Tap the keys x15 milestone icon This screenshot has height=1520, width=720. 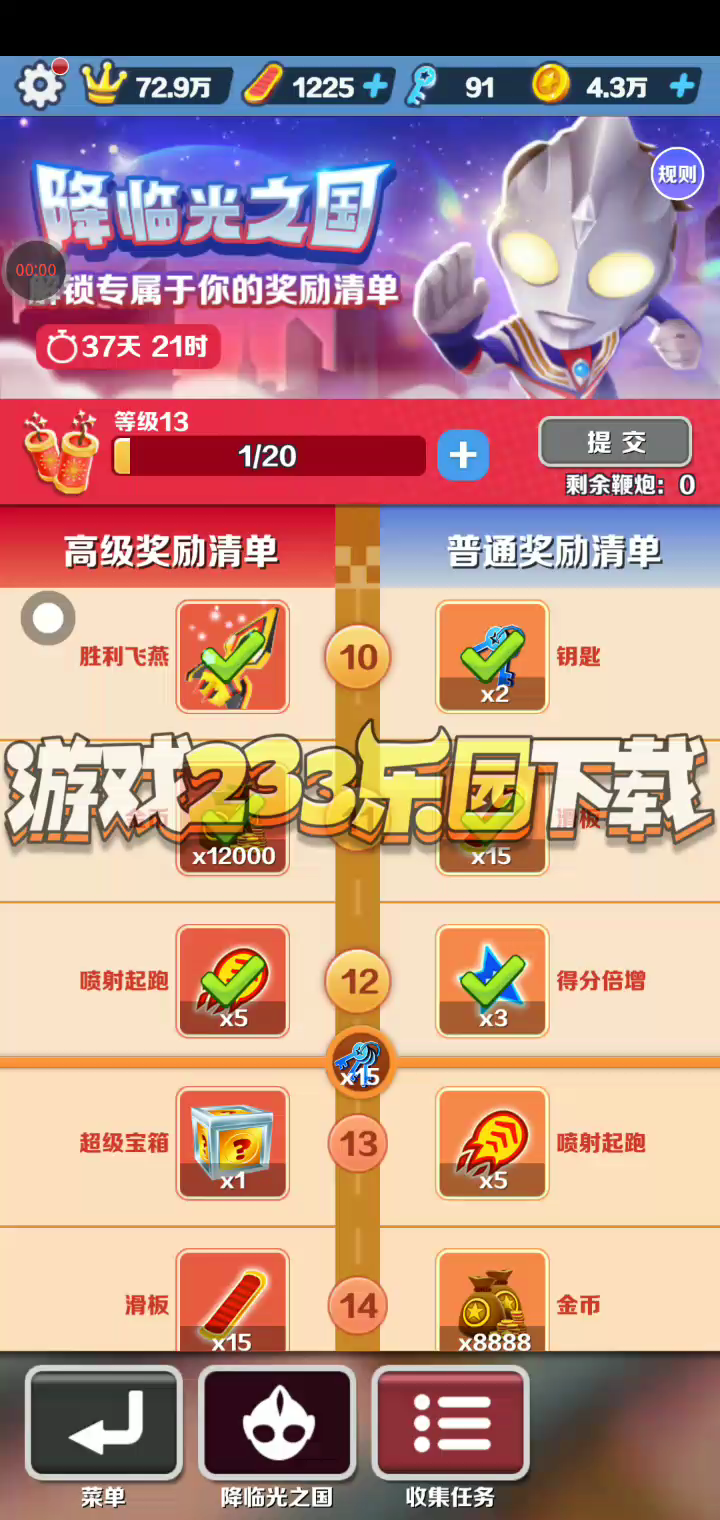(x=358, y=1062)
